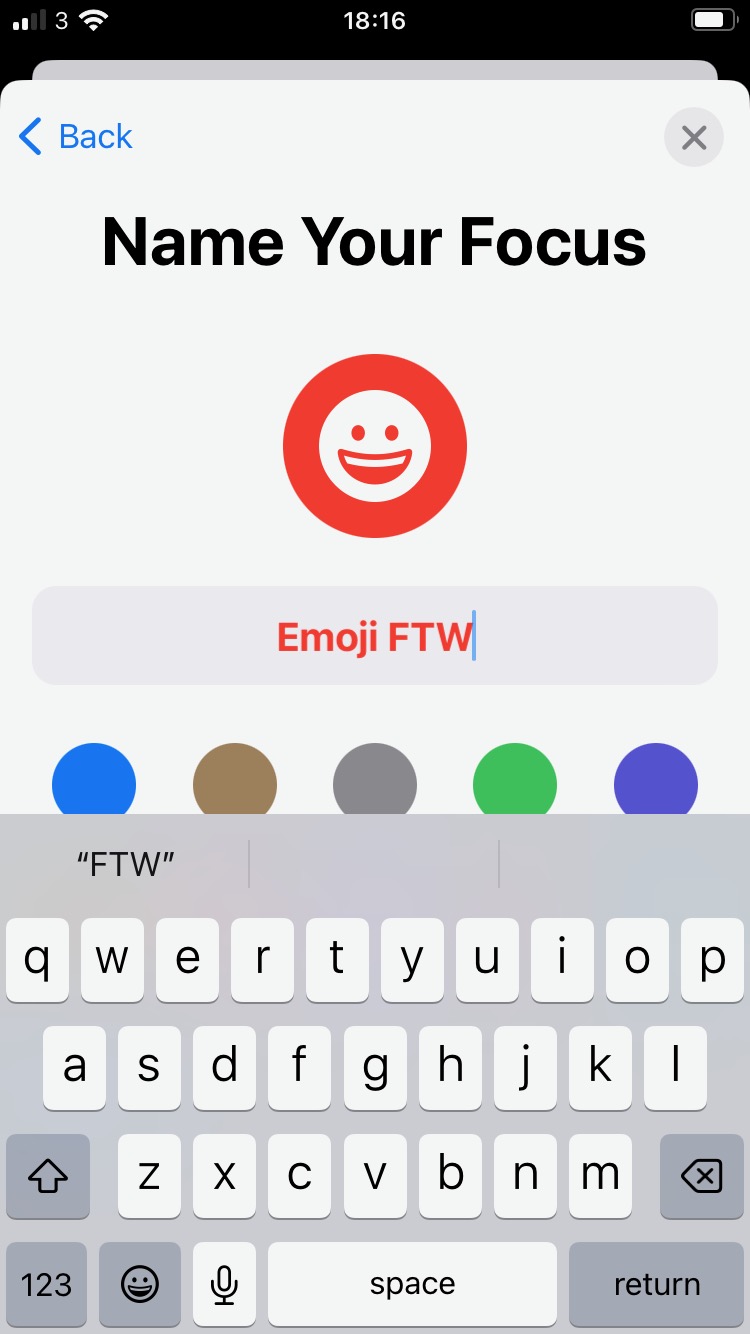Select the green color swatch
Viewport: 750px width, 1334px height.
click(515, 782)
